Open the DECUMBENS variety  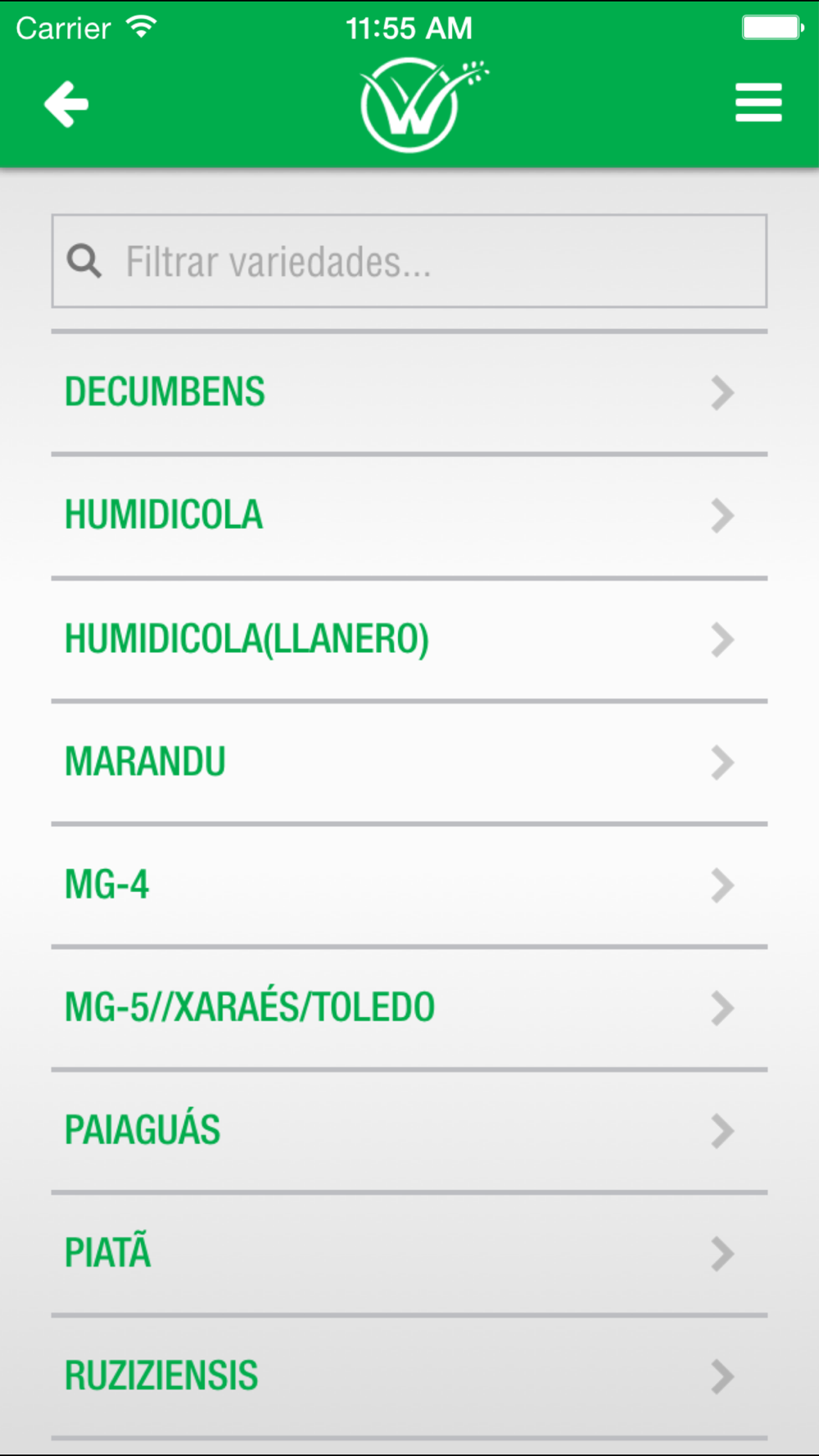409,393
